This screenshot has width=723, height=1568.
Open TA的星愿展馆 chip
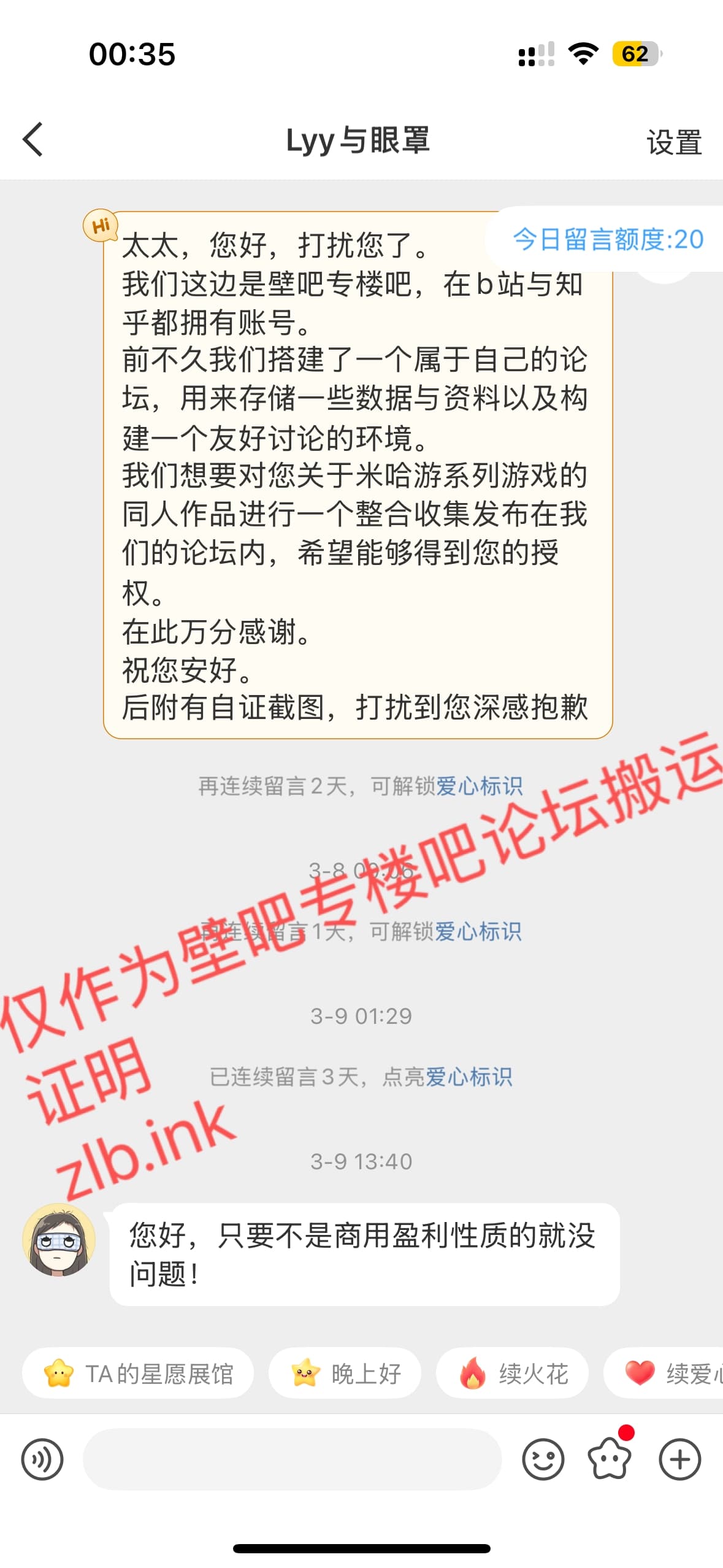(139, 1373)
